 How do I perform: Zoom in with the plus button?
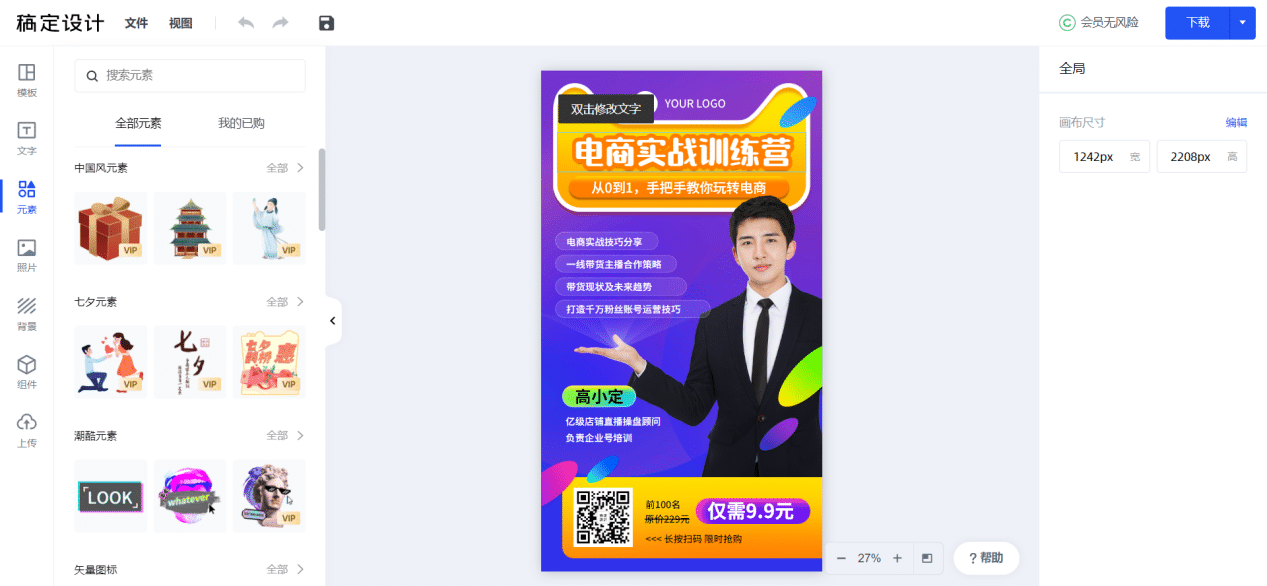[897, 558]
